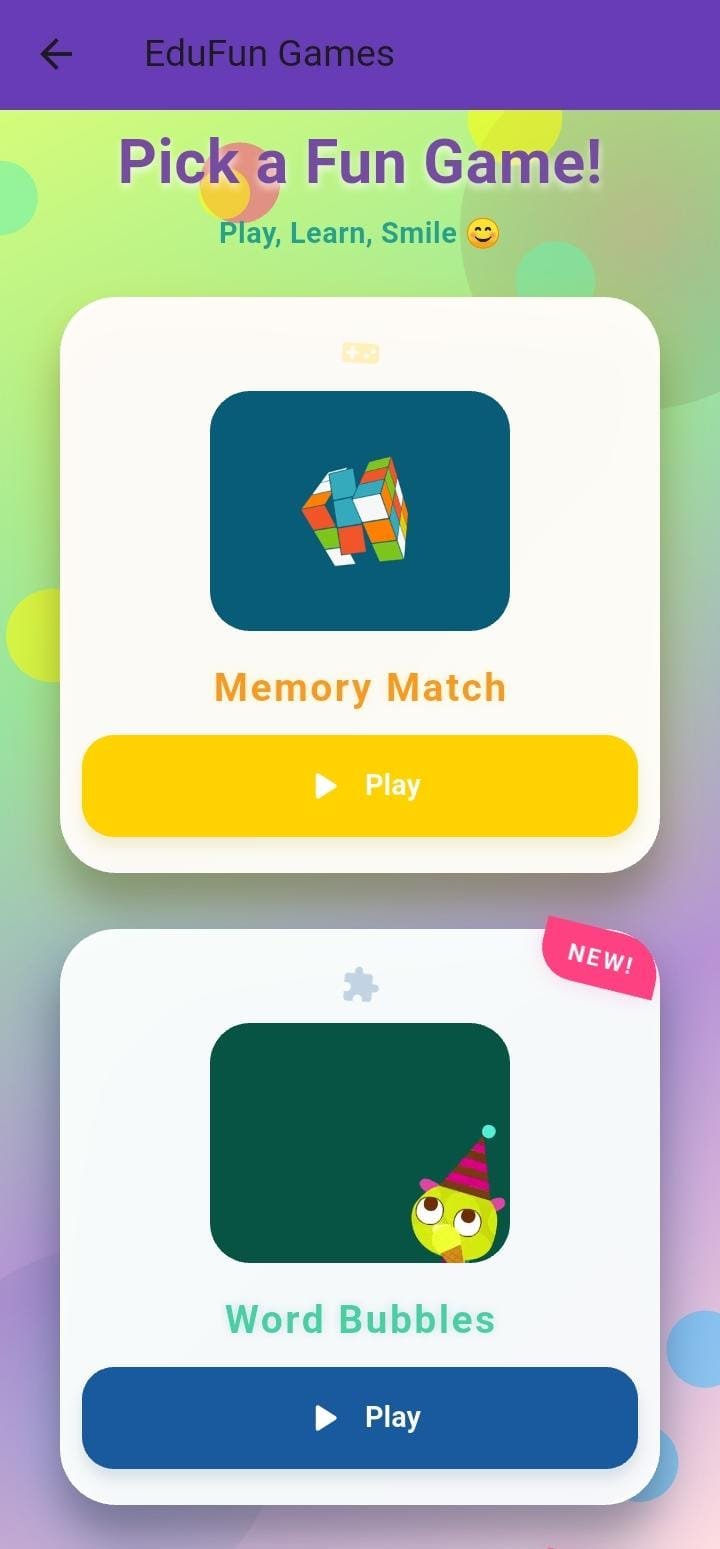Open the Word Bubbles picture card

pyautogui.click(x=360, y=1142)
